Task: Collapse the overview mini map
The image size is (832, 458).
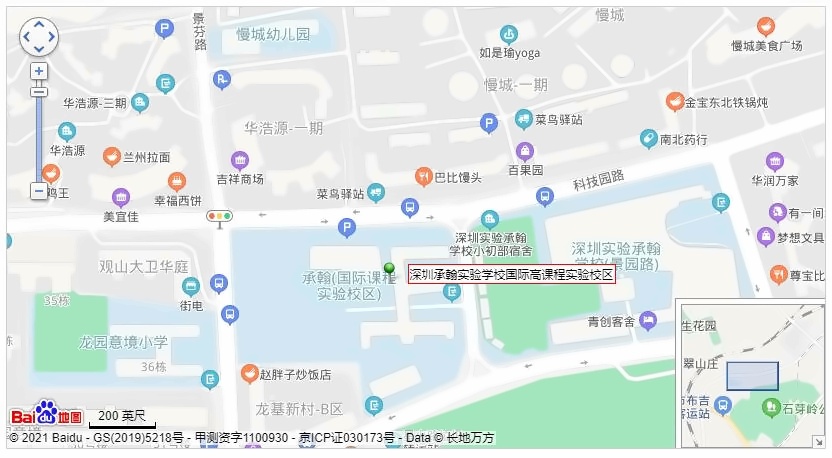Action: 818,440
